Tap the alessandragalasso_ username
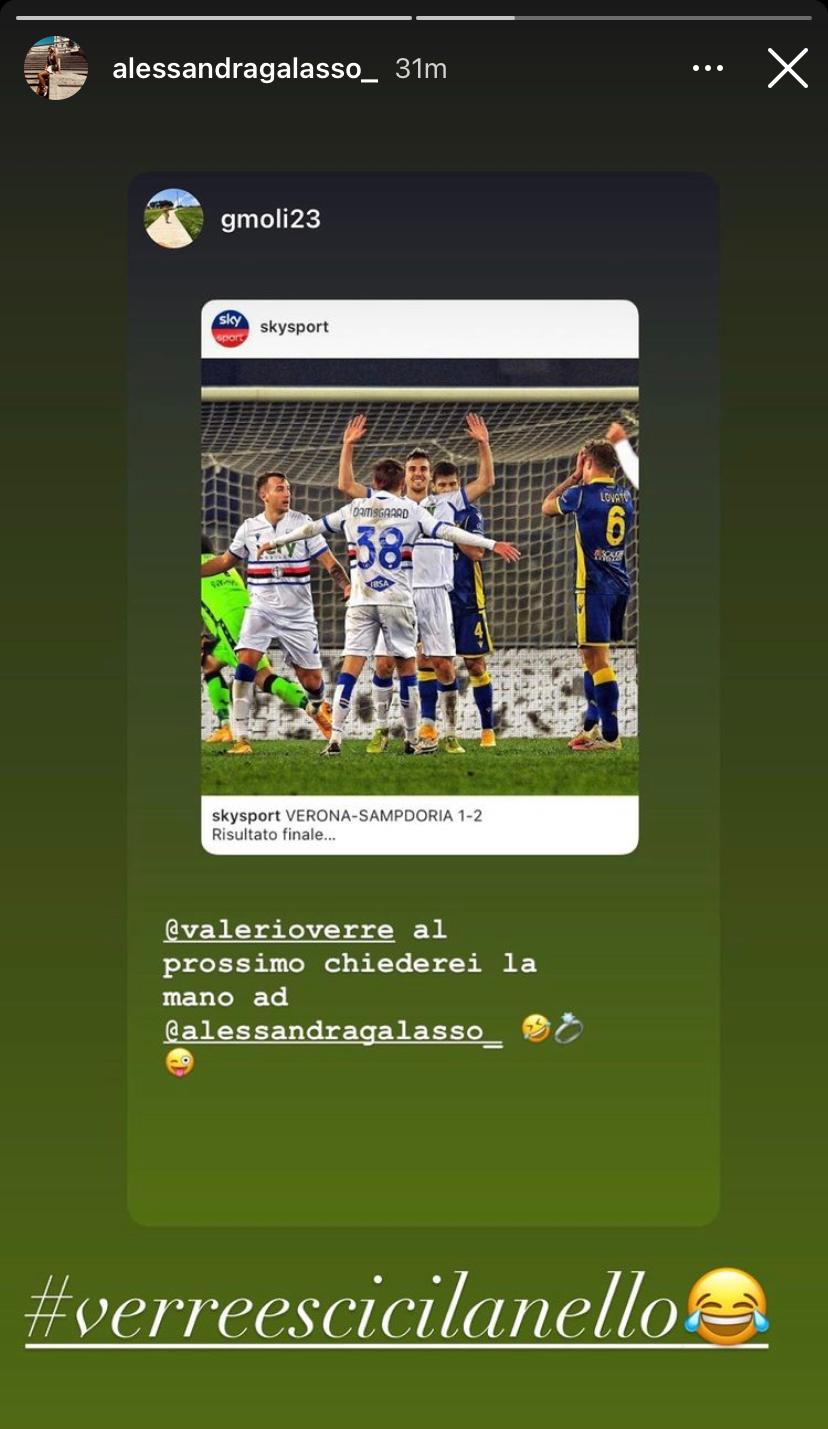The height and width of the screenshot is (1429, 828). point(245,69)
